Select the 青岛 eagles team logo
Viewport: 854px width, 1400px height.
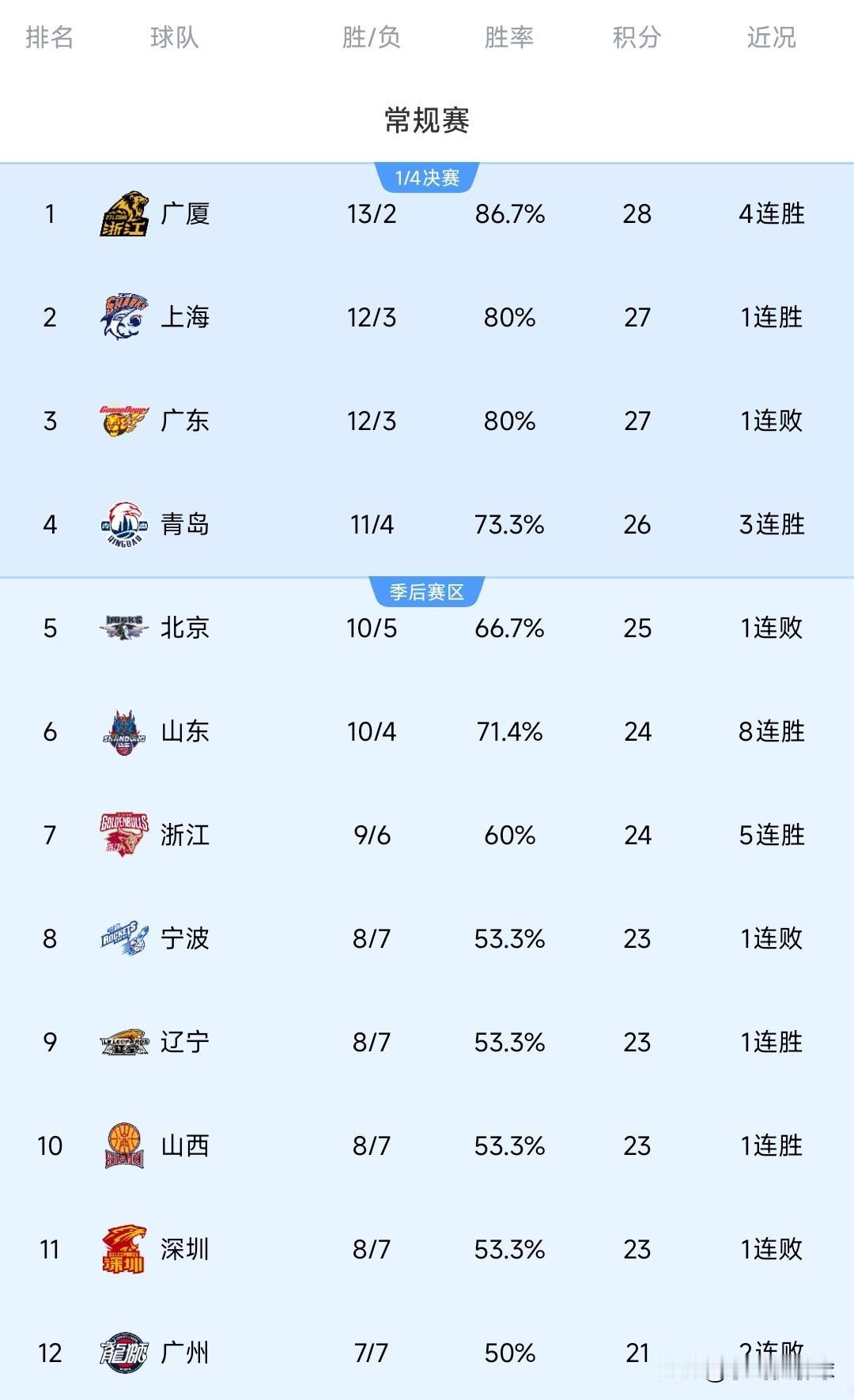point(123,524)
